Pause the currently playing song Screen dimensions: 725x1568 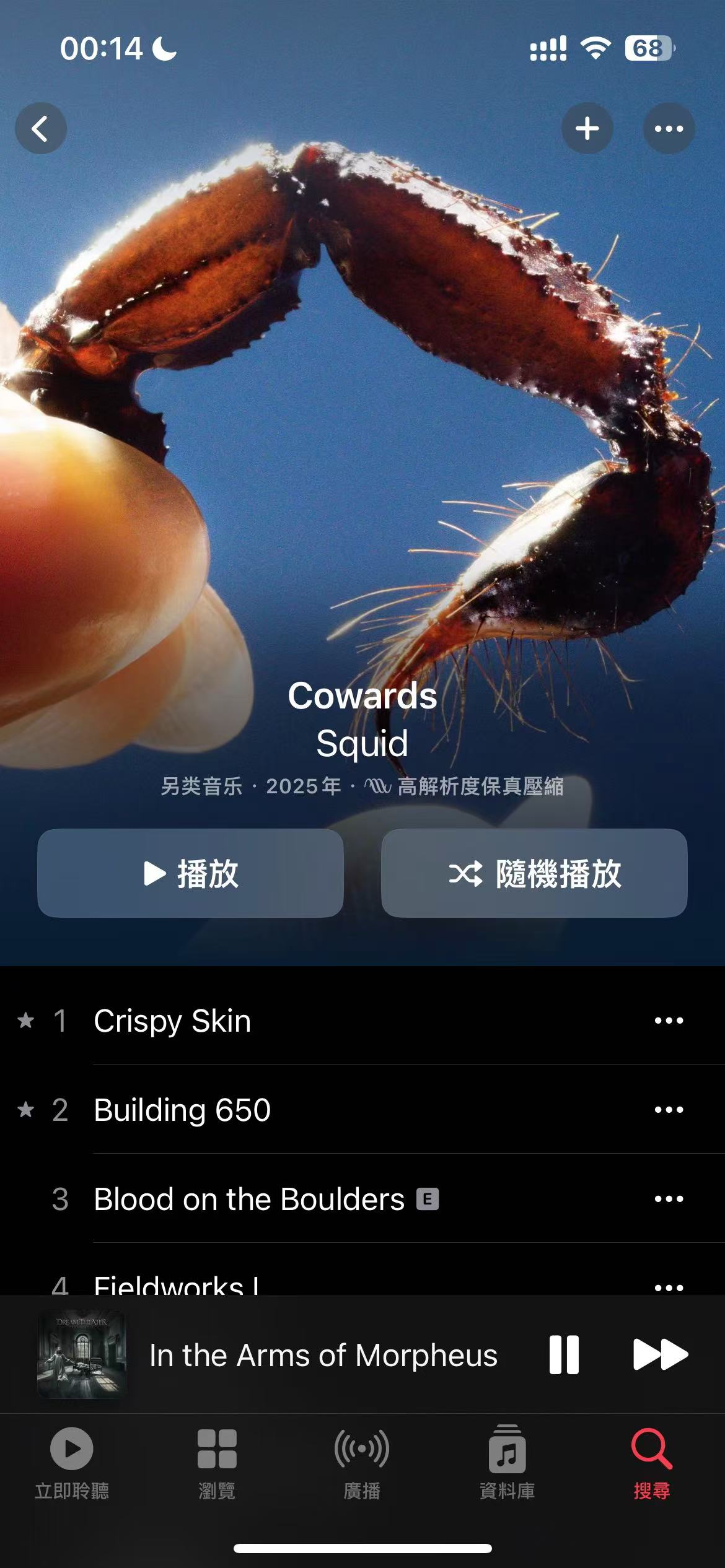point(564,1355)
